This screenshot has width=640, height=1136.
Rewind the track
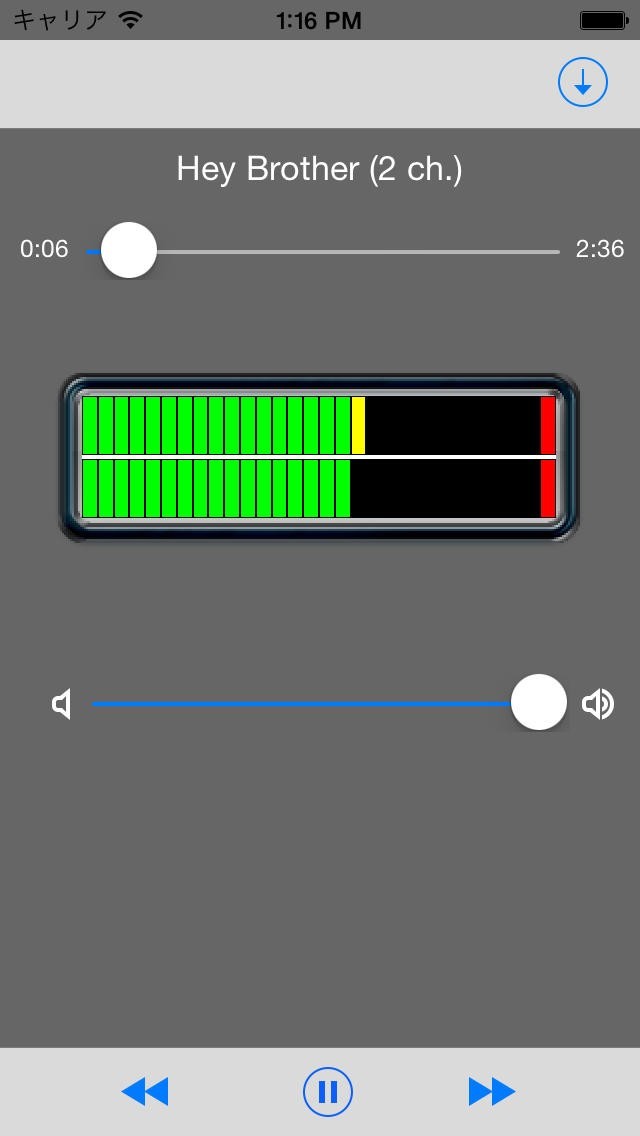145,1091
